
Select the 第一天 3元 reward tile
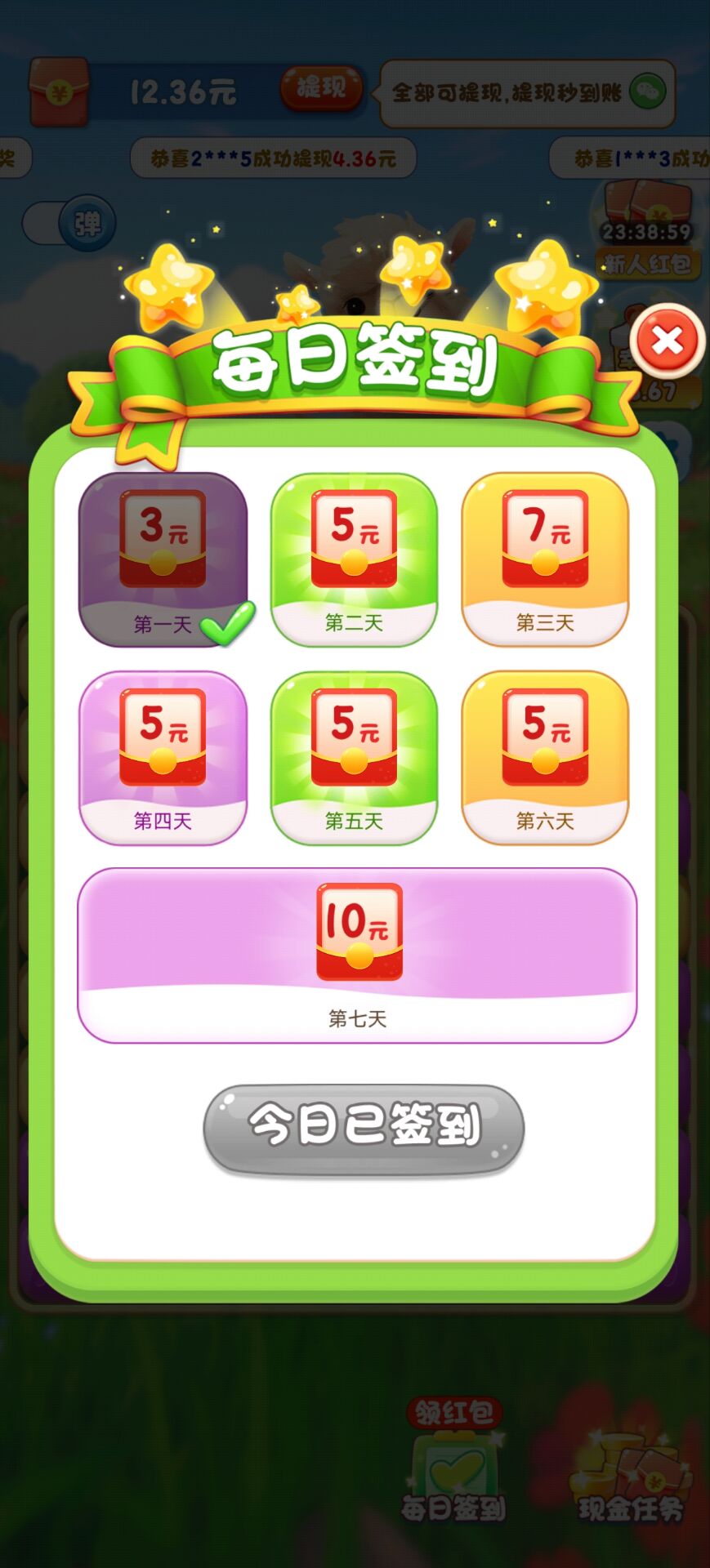click(163, 559)
